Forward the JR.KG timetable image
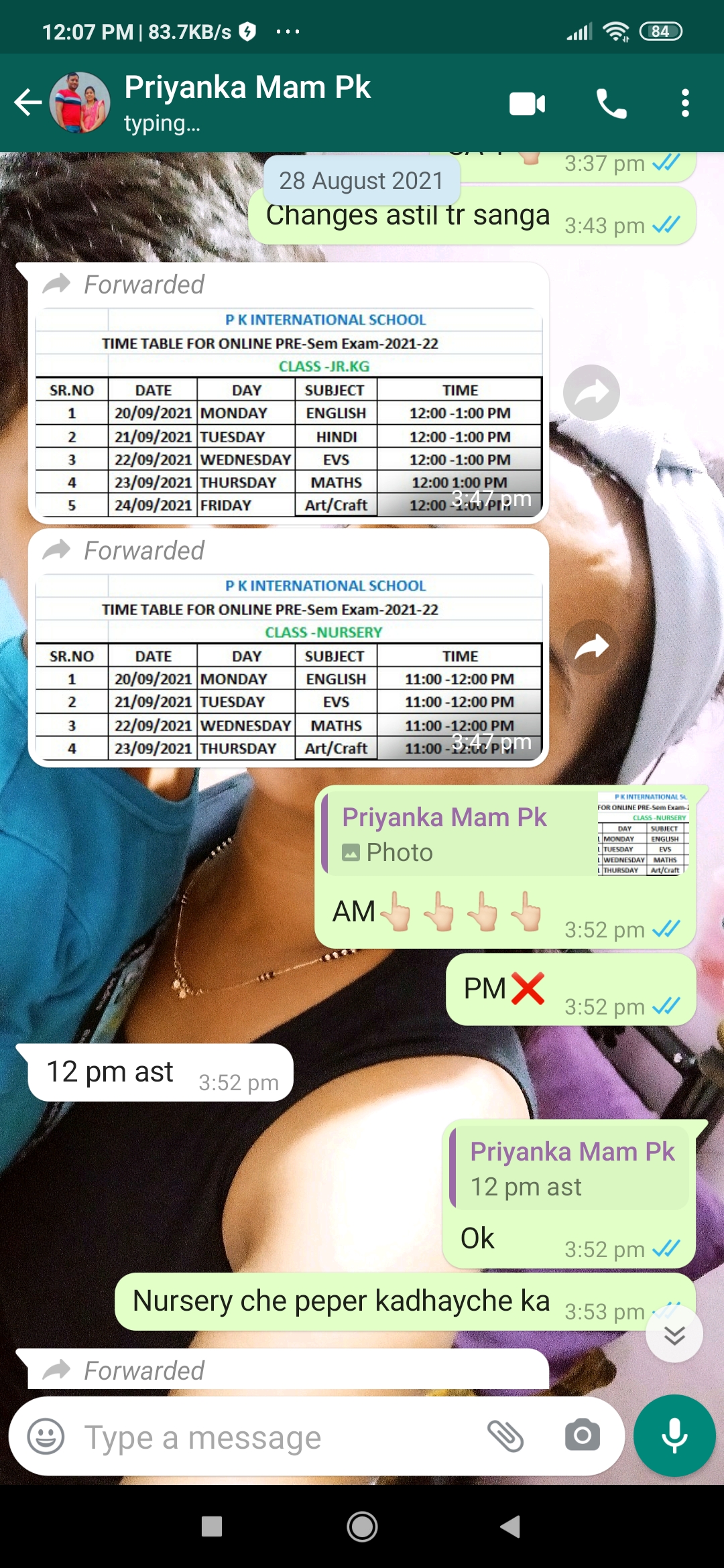 [x=591, y=393]
